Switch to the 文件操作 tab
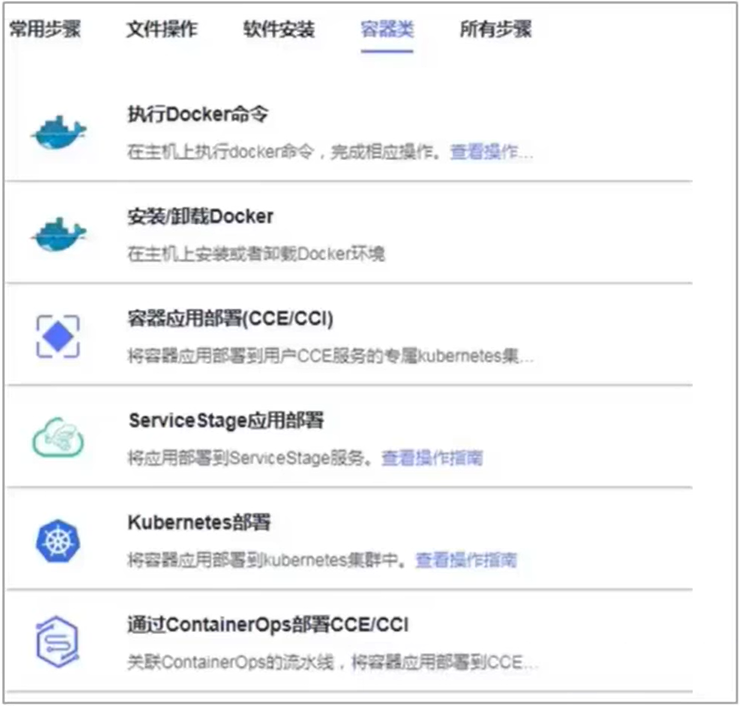740x706 pixels. click(x=161, y=29)
